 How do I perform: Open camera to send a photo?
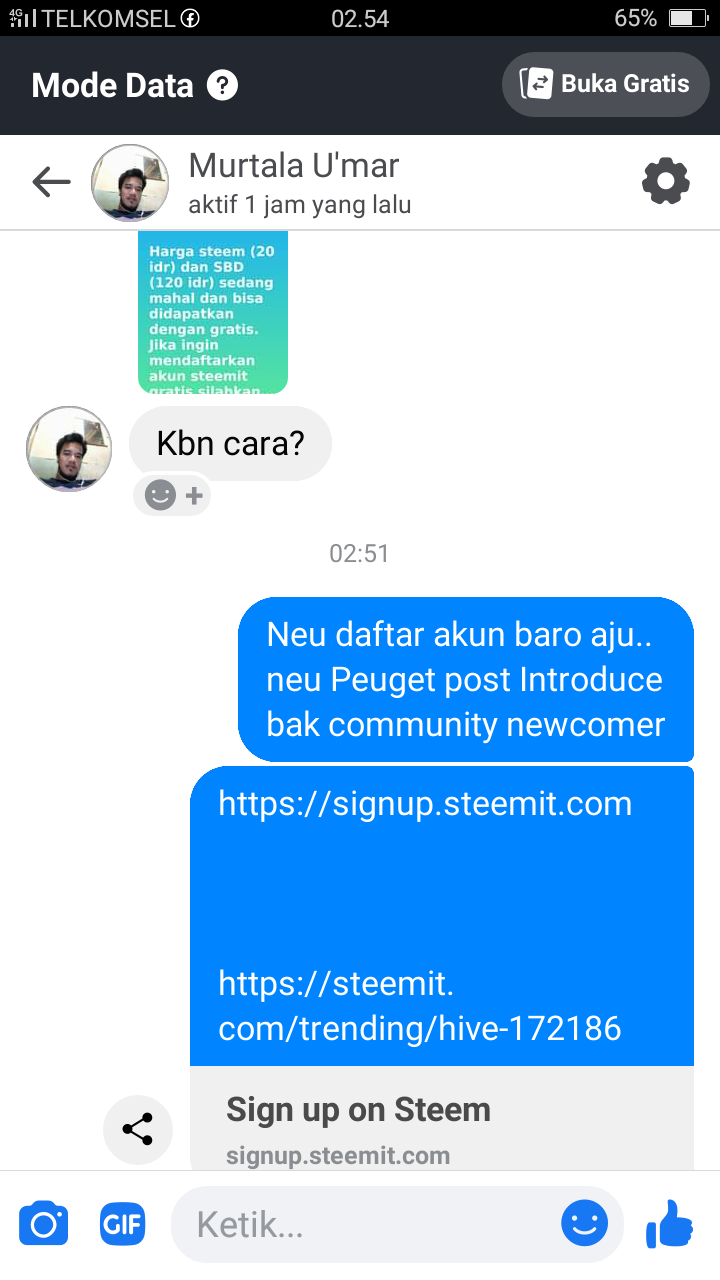(44, 1224)
